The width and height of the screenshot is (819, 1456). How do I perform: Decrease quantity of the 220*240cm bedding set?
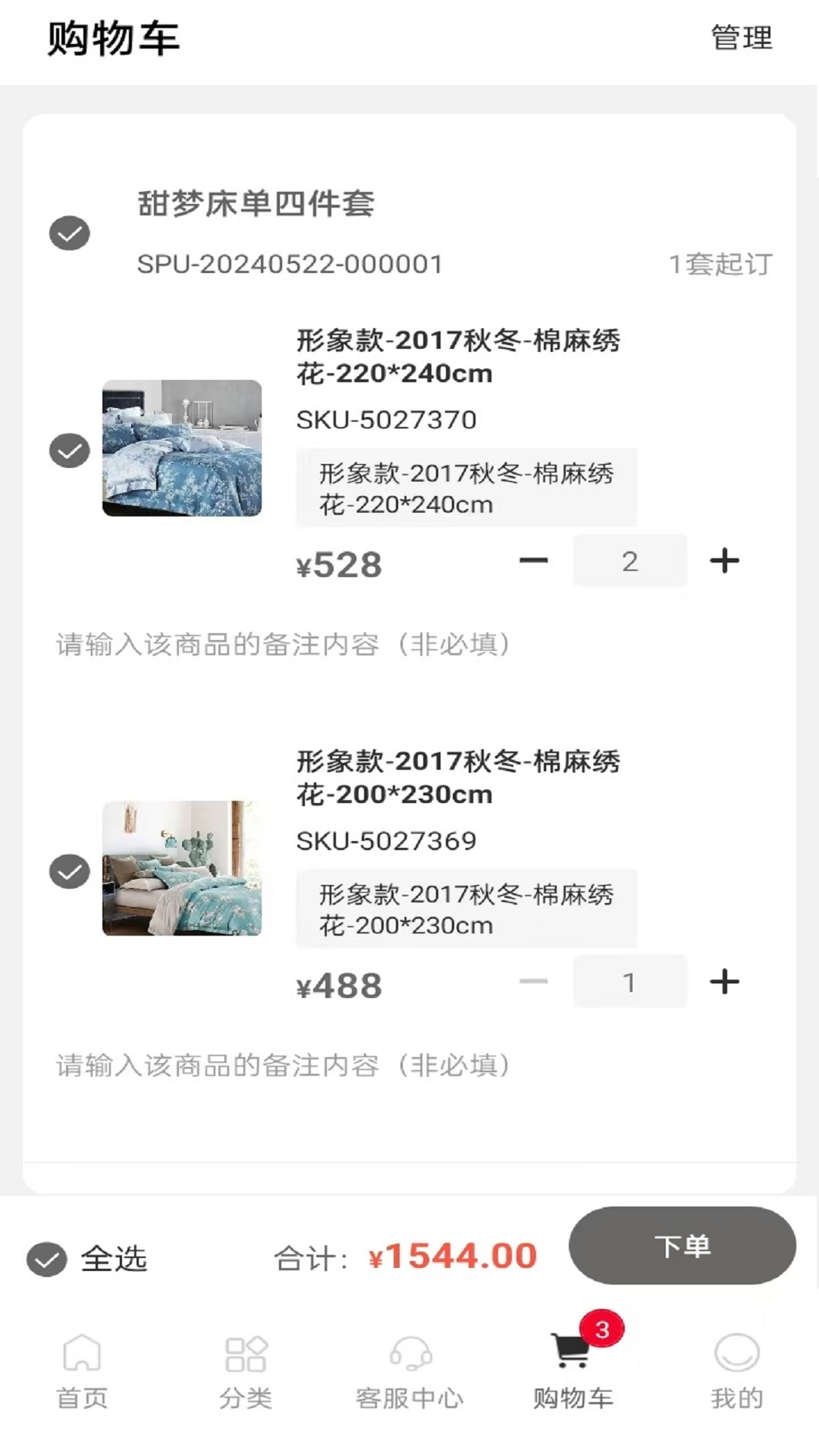tap(534, 560)
